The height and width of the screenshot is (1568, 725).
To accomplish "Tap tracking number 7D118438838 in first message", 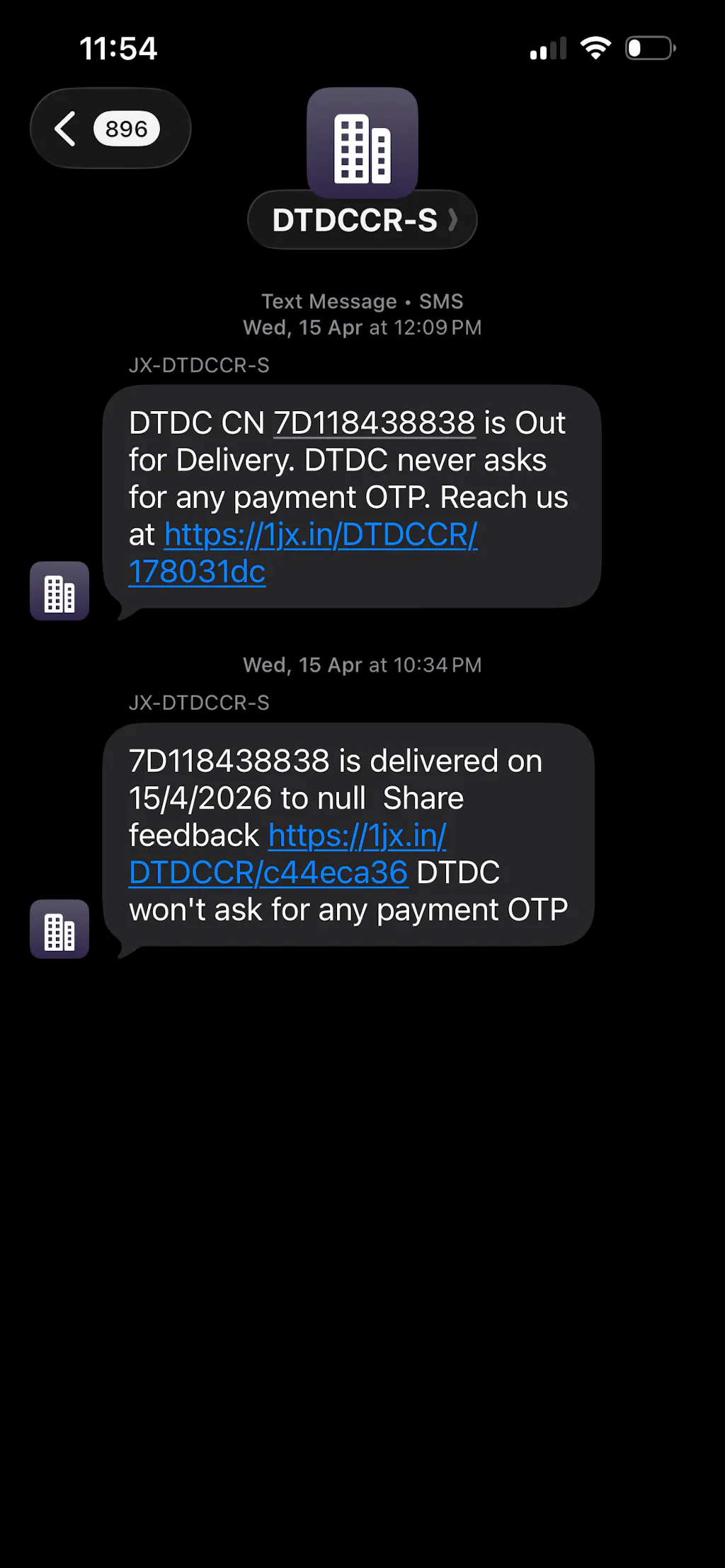I will (374, 423).
